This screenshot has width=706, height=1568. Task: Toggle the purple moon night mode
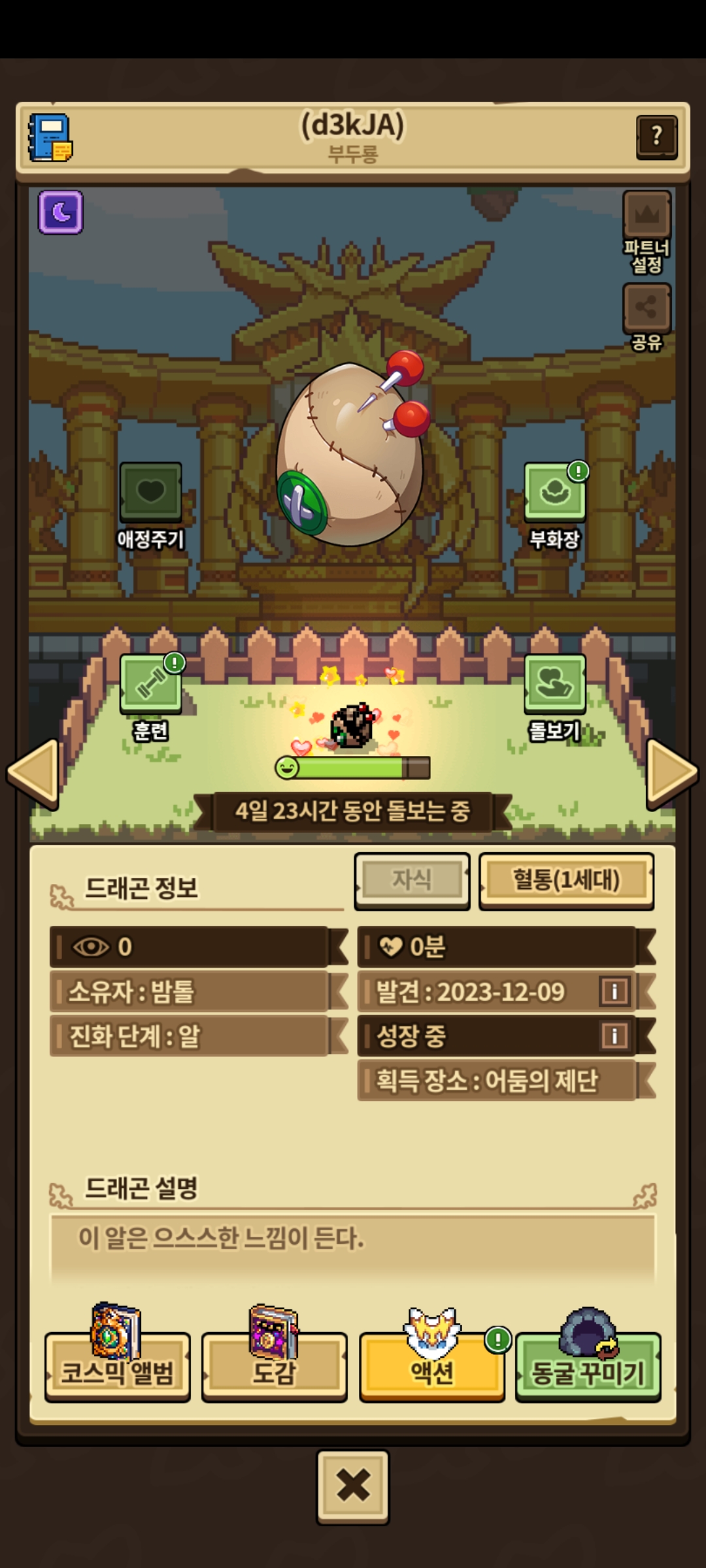coord(61,212)
